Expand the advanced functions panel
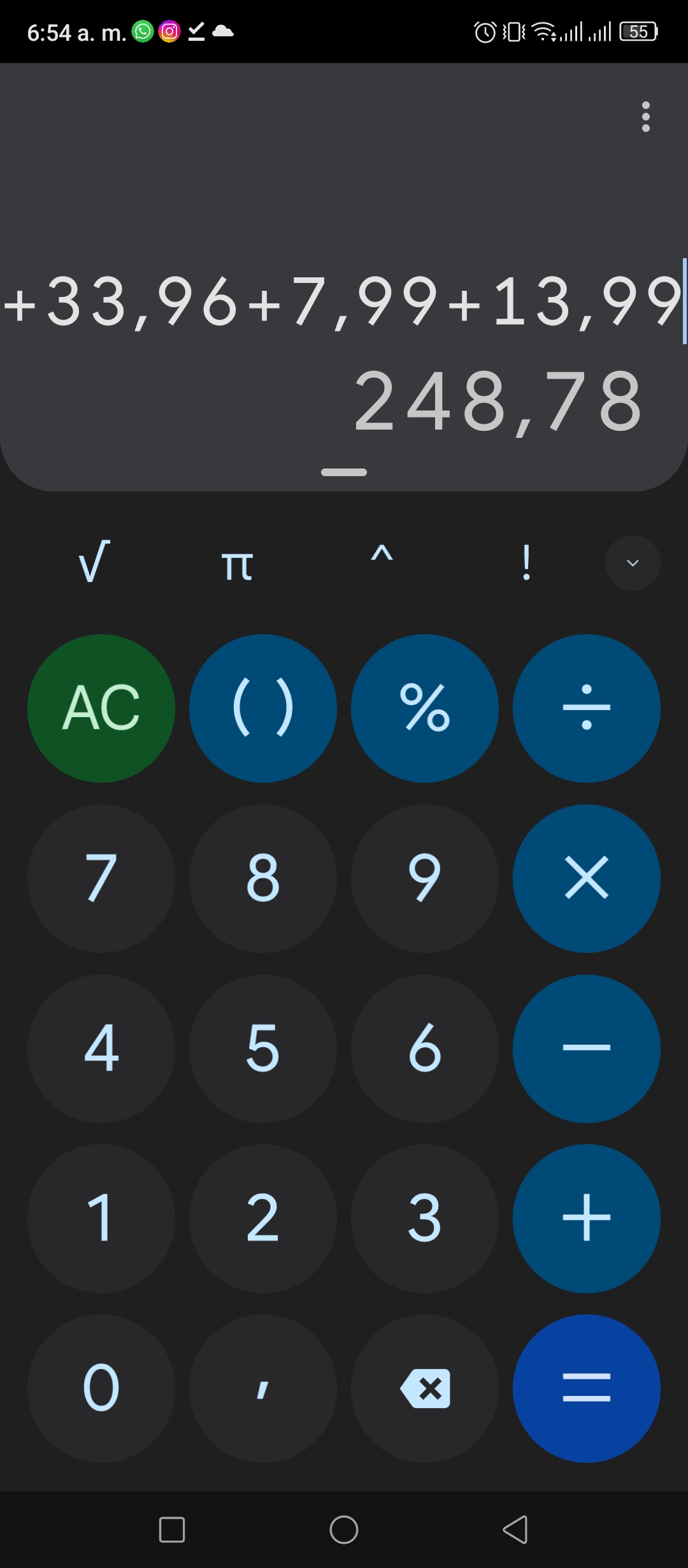 click(633, 563)
